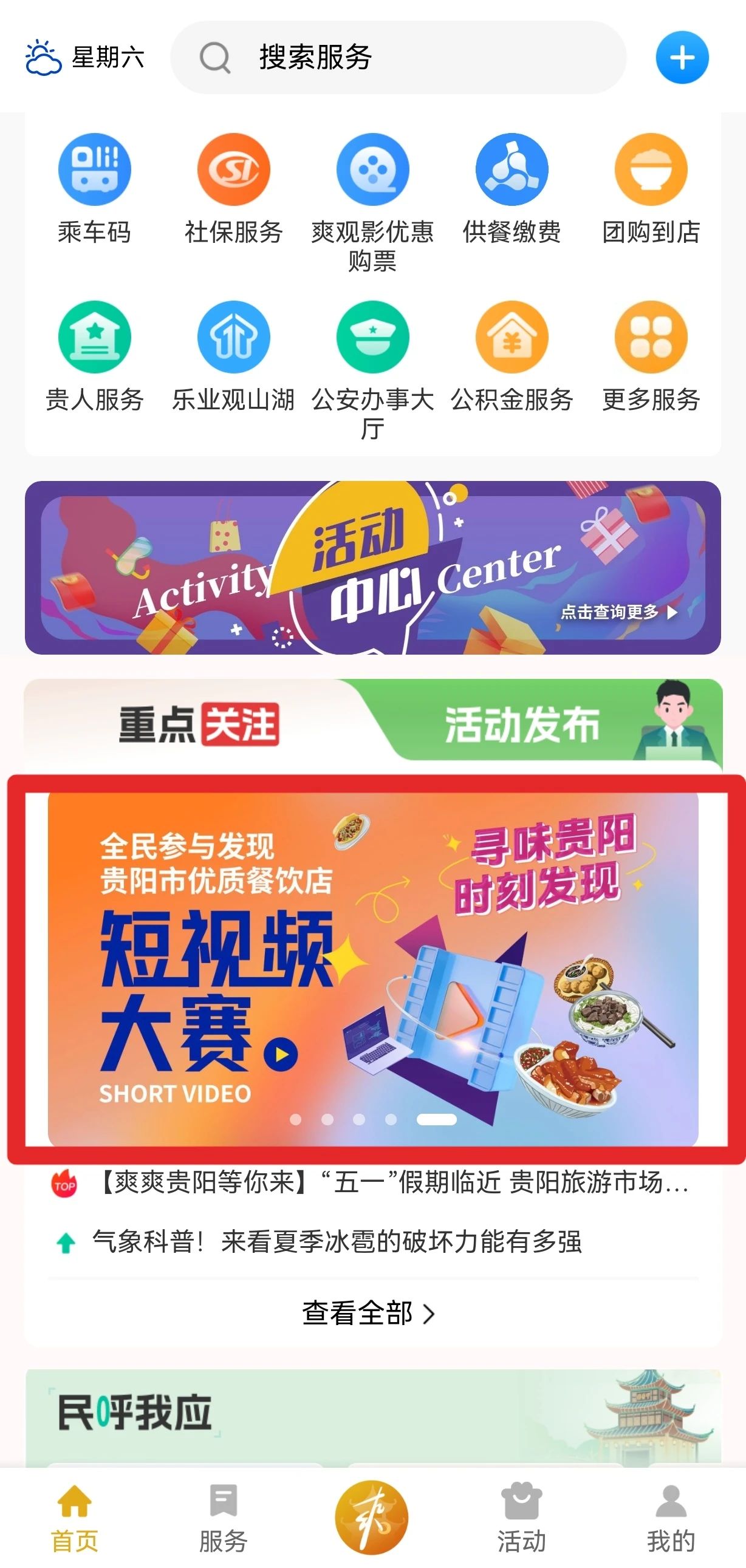This screenshot has height=1568, width=746.
Task: Open 公积金服务
Action: pos(512,356)
